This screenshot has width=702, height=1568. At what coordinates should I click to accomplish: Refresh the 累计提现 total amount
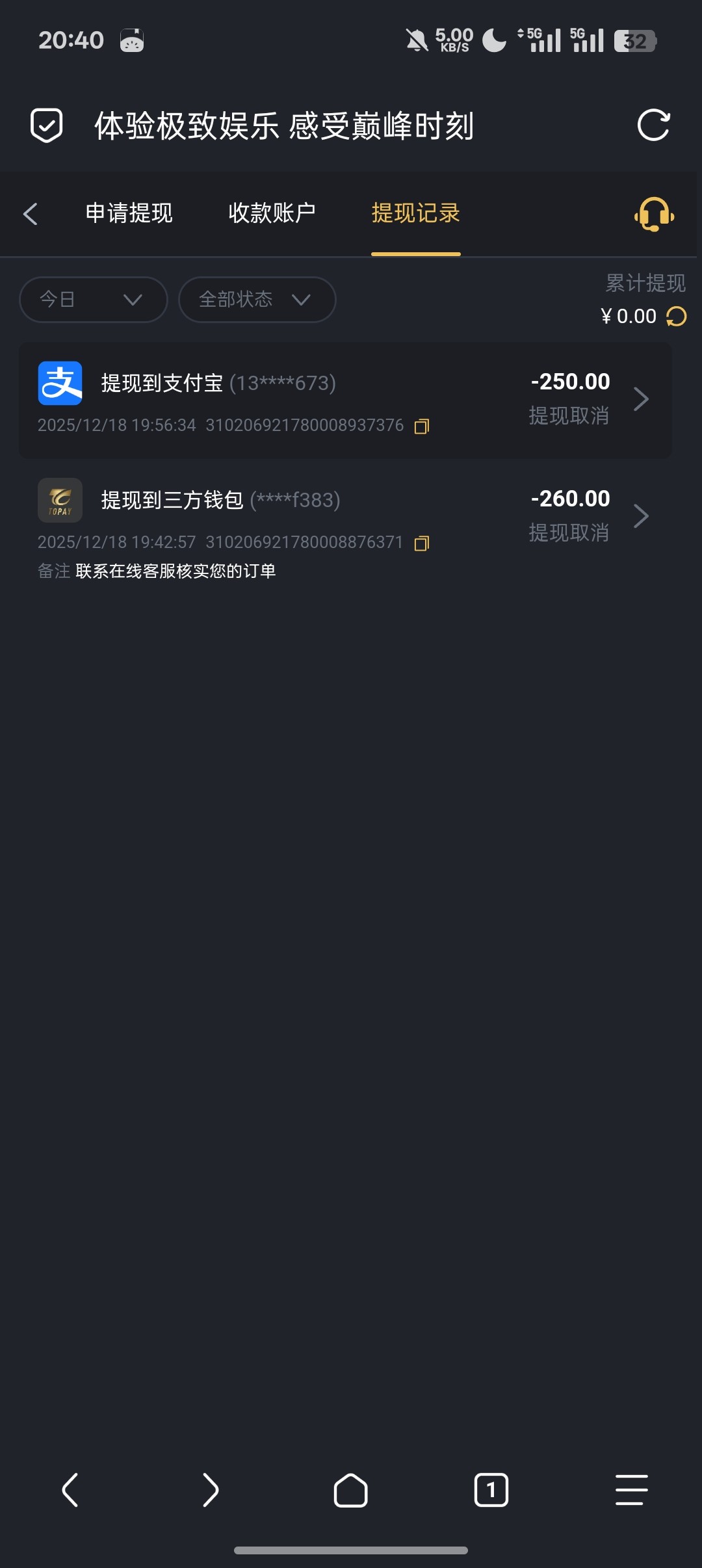[677, 317]
